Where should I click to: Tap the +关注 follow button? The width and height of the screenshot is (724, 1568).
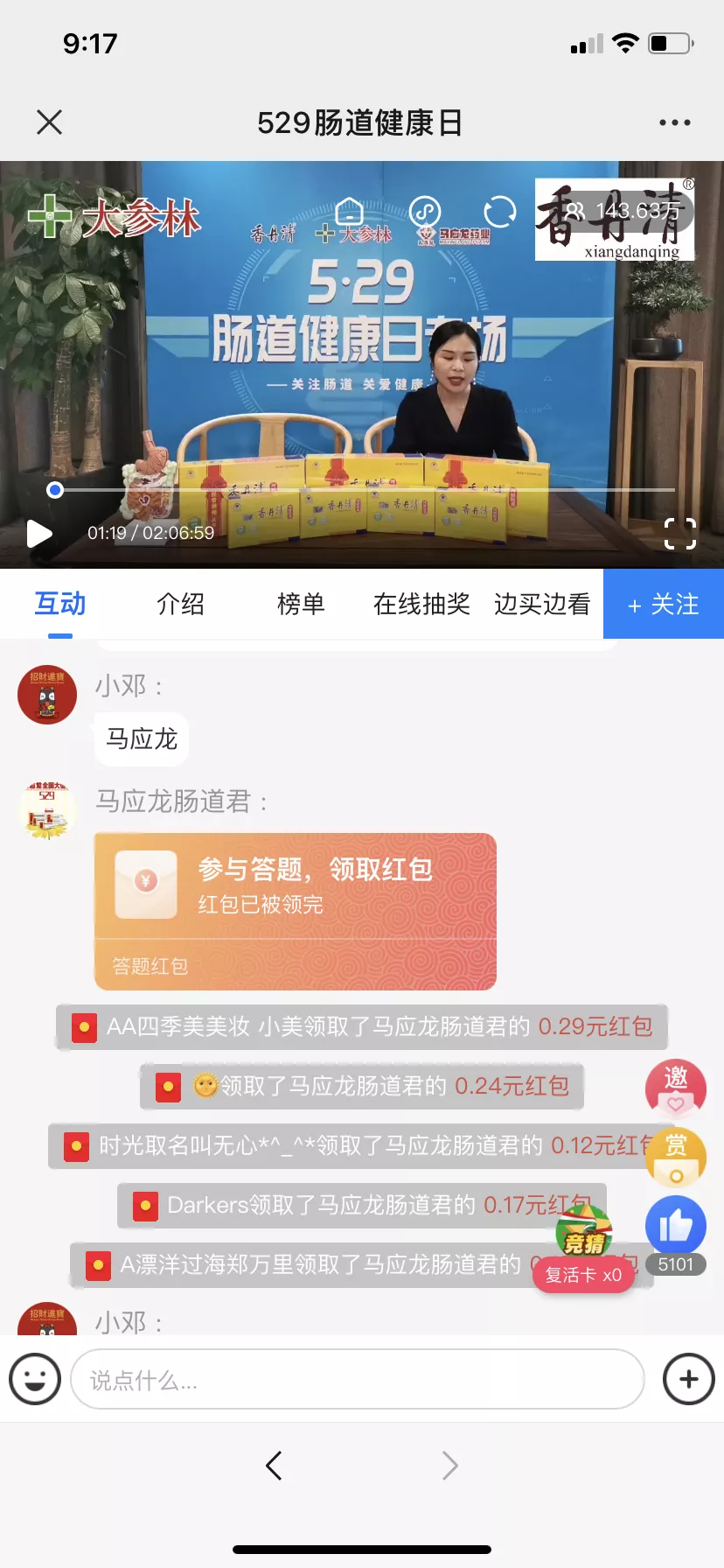click(x=663, y=604)
